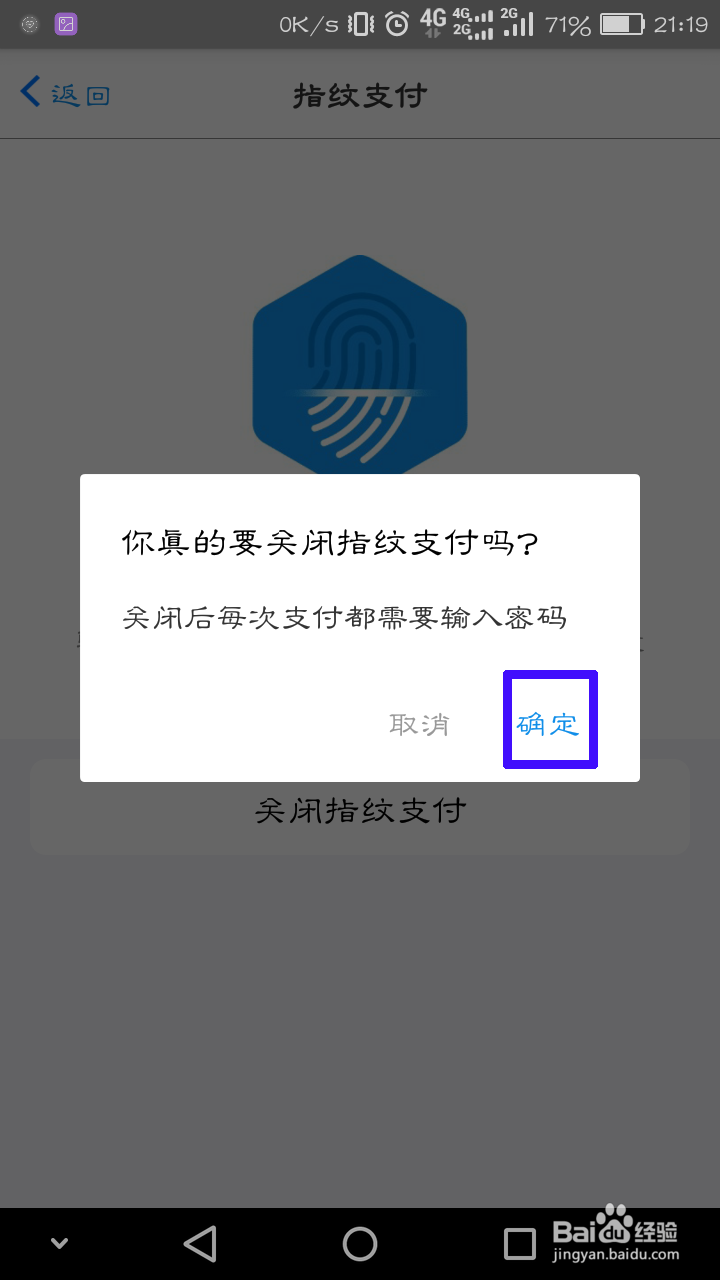Tap the 指纹支付 title bar
The image size is (720, 1280).
[360, 94]
